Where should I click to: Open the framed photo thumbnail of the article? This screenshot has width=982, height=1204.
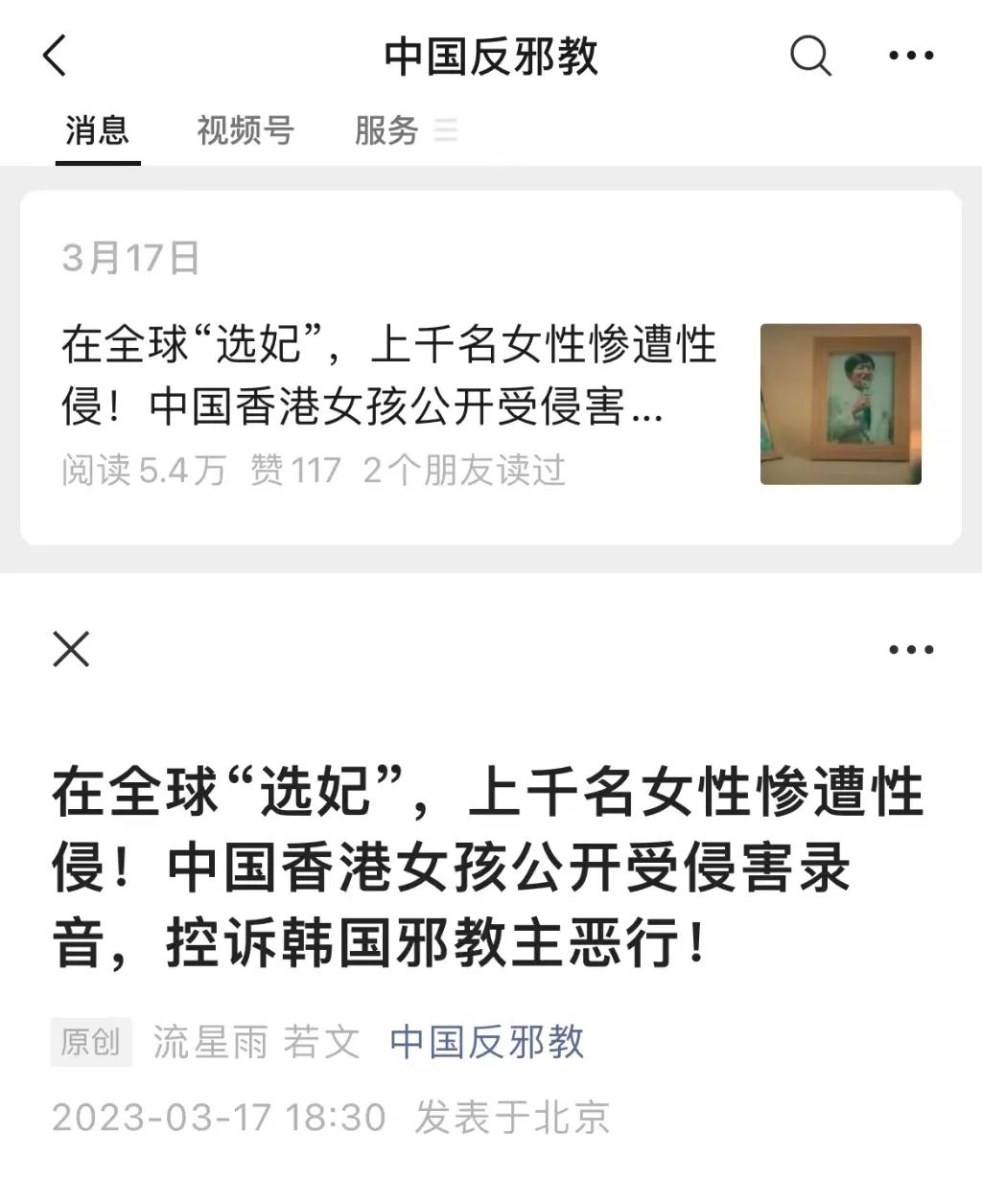[839, 405]
